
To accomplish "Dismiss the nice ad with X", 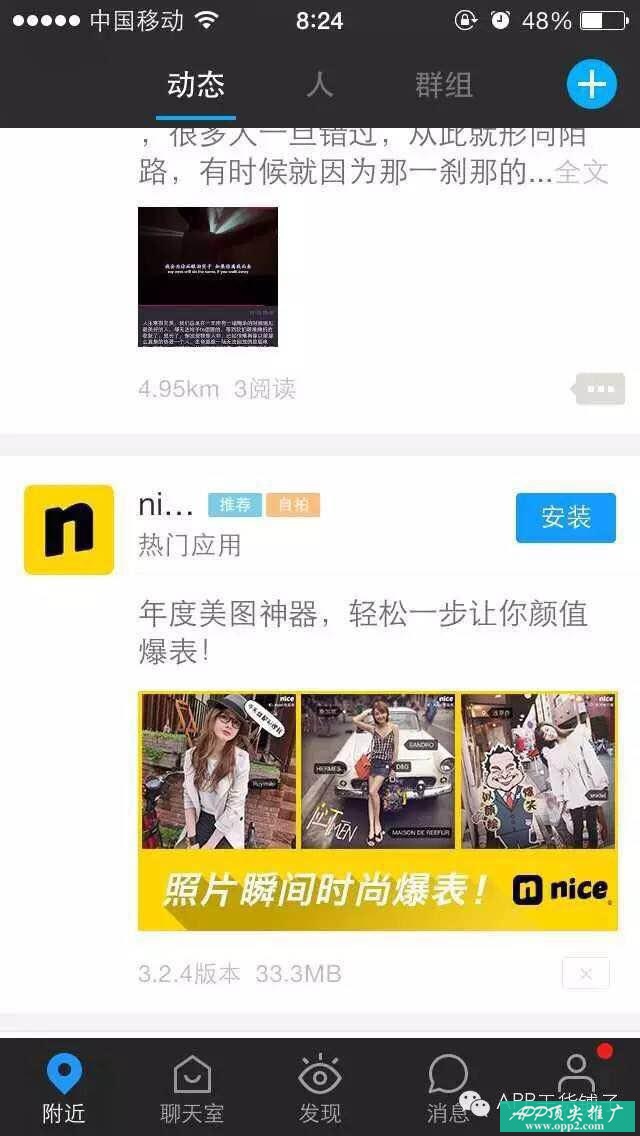I will click(x=586, y=973).
